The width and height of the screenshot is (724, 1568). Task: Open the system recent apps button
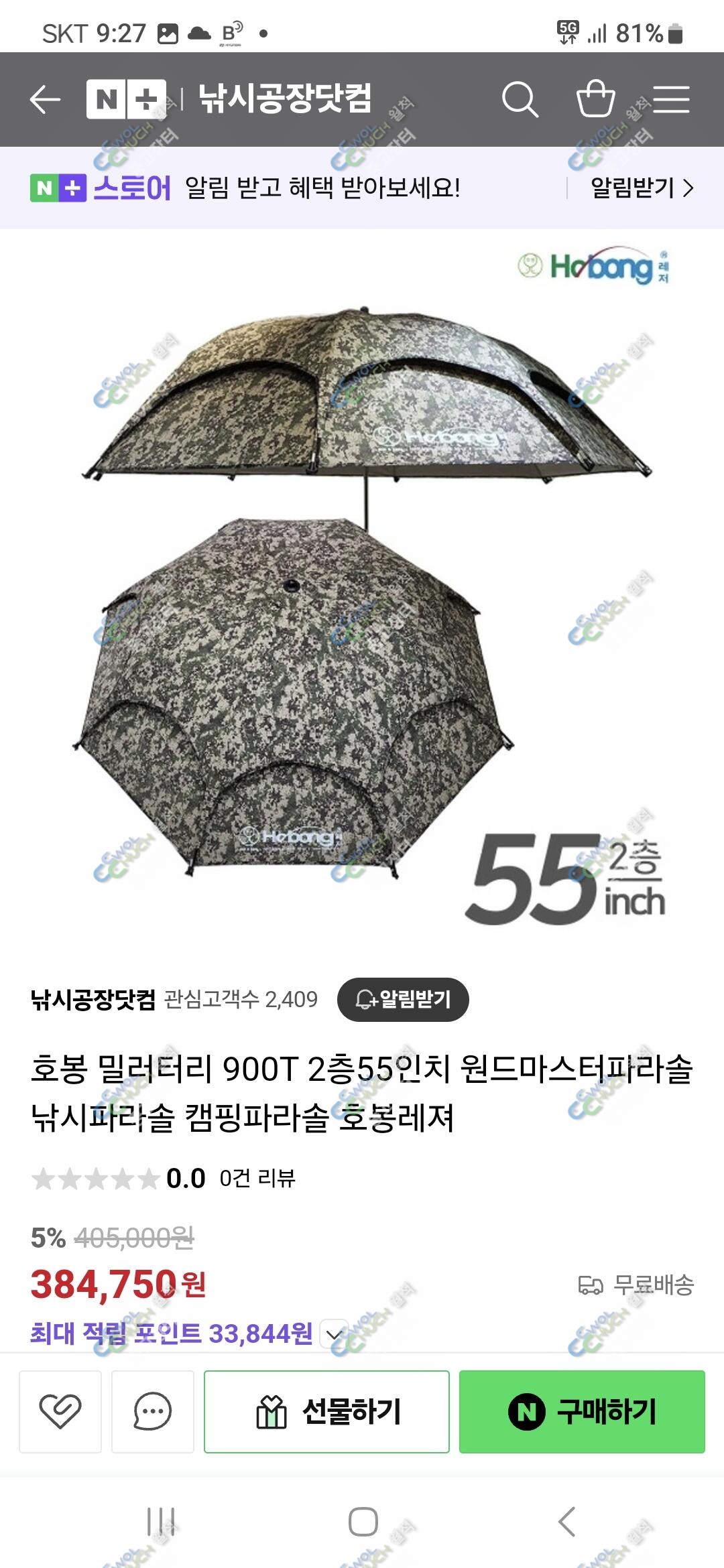coord(161,1521)
